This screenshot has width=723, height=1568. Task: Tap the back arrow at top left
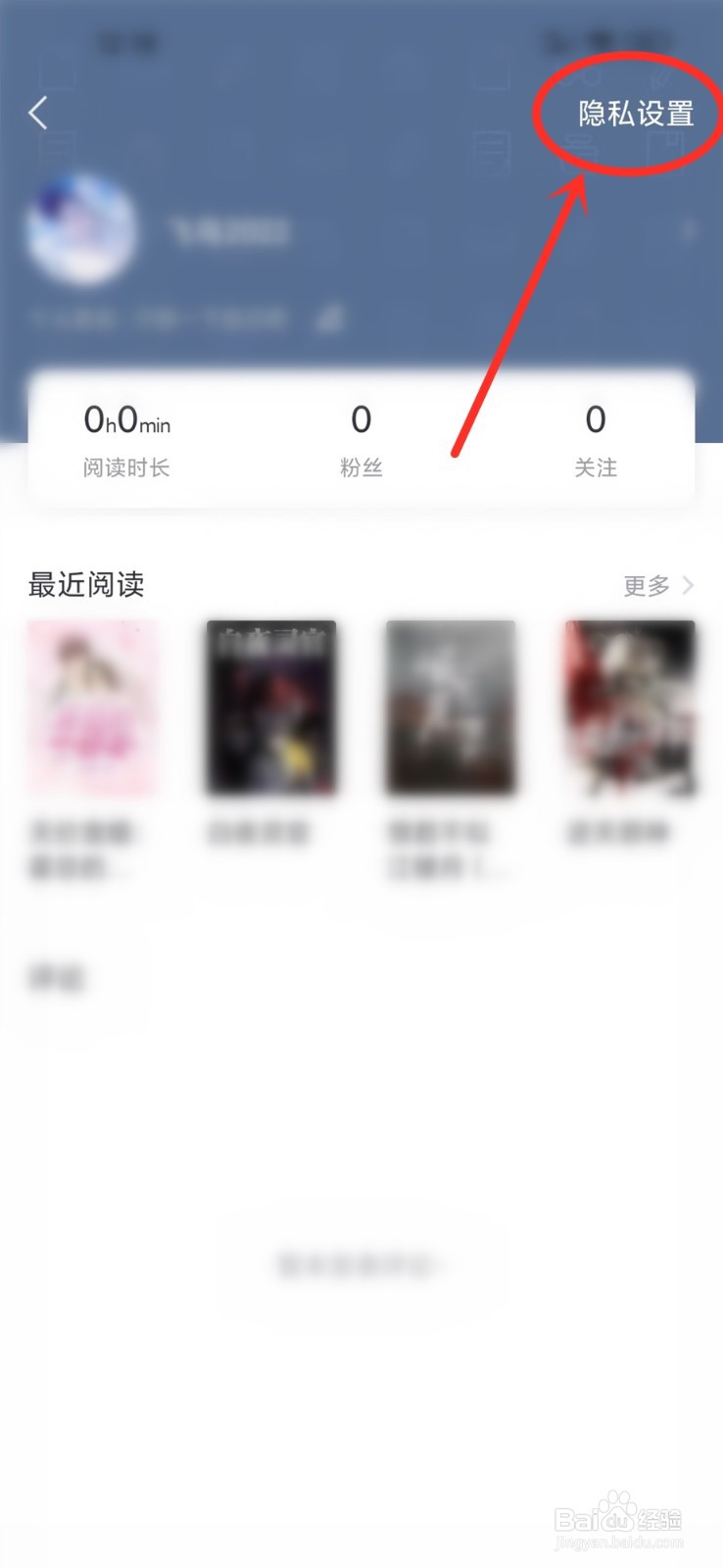(x=37, y=113)
